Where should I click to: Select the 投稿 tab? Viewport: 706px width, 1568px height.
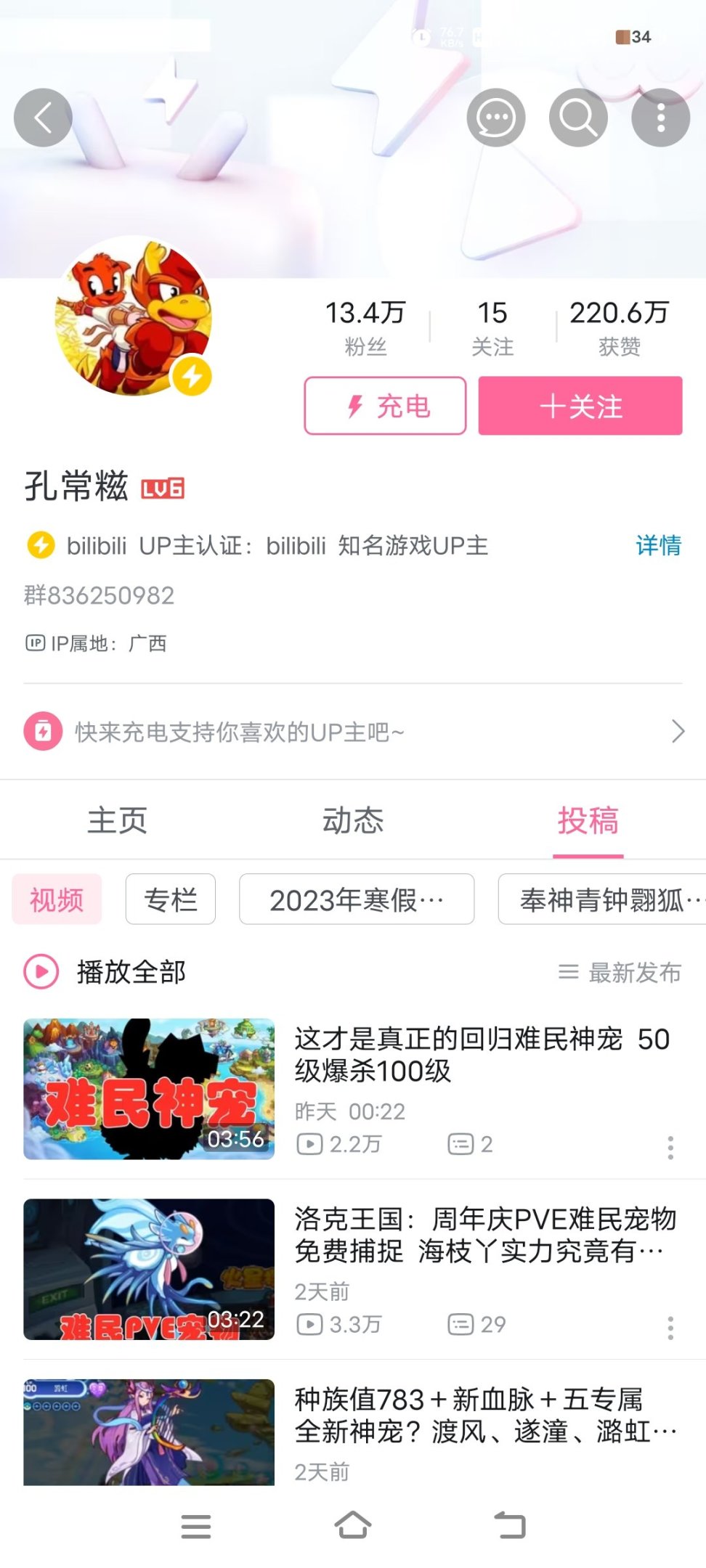click(x=588, y=821)
